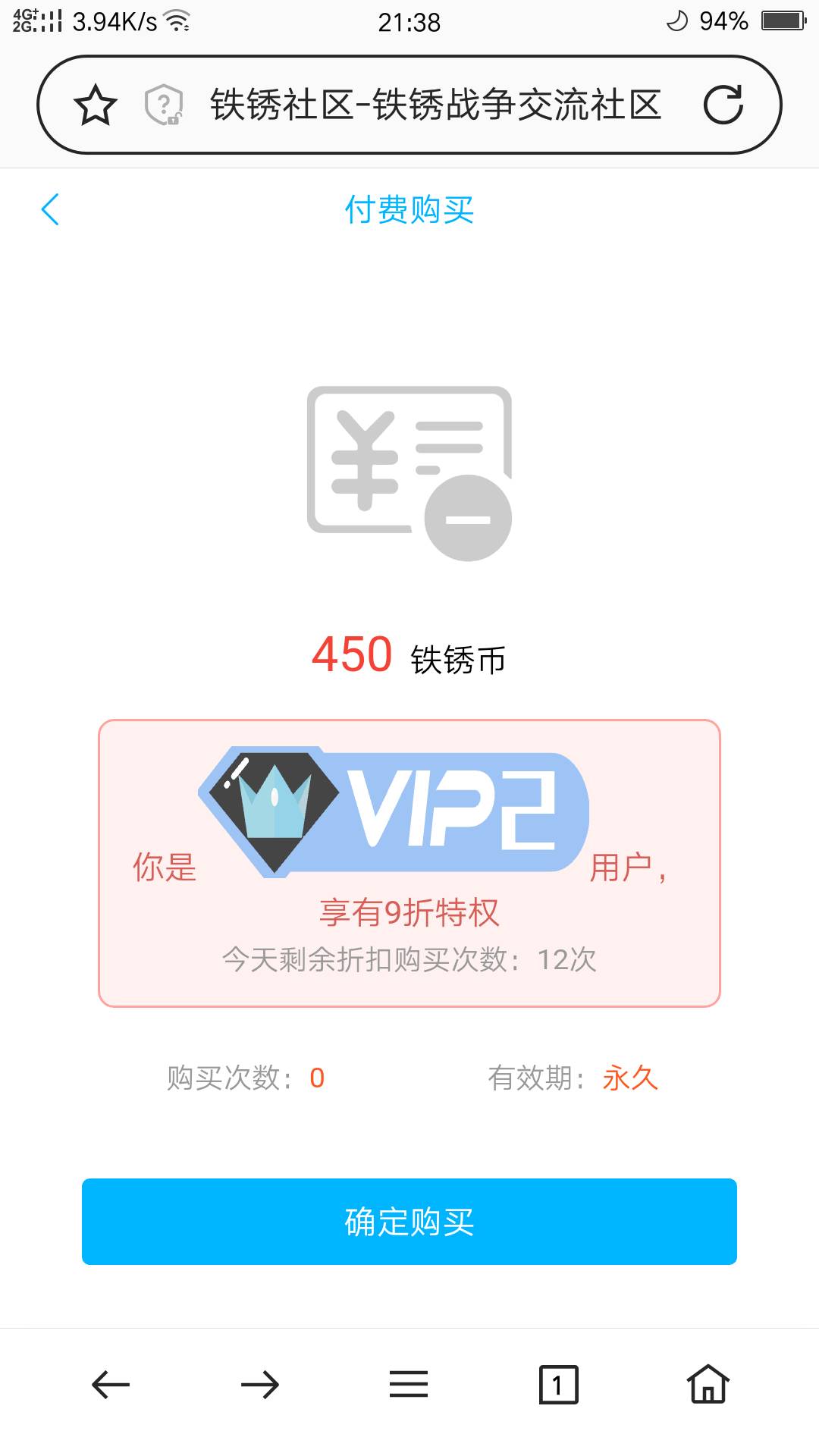
Task: Tap the address bar showing 铁锈社区
Action: point(435,105)
